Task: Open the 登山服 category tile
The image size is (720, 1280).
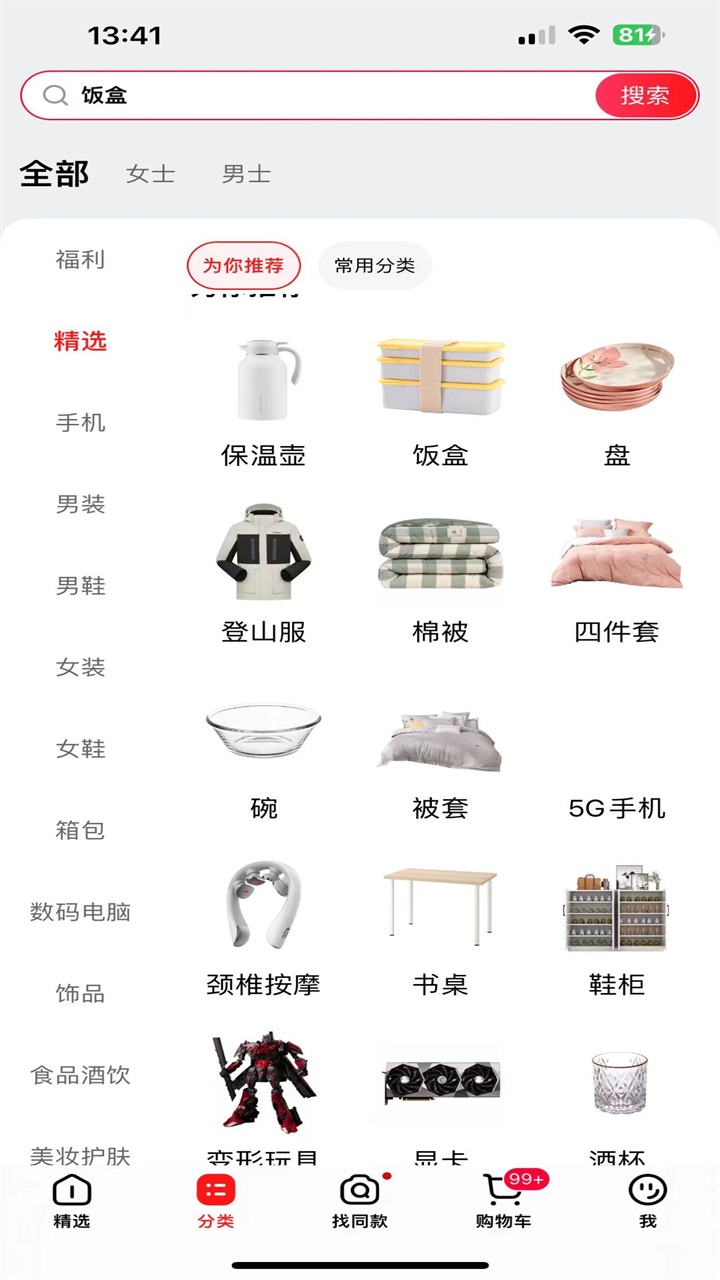Action: (263, 575)
